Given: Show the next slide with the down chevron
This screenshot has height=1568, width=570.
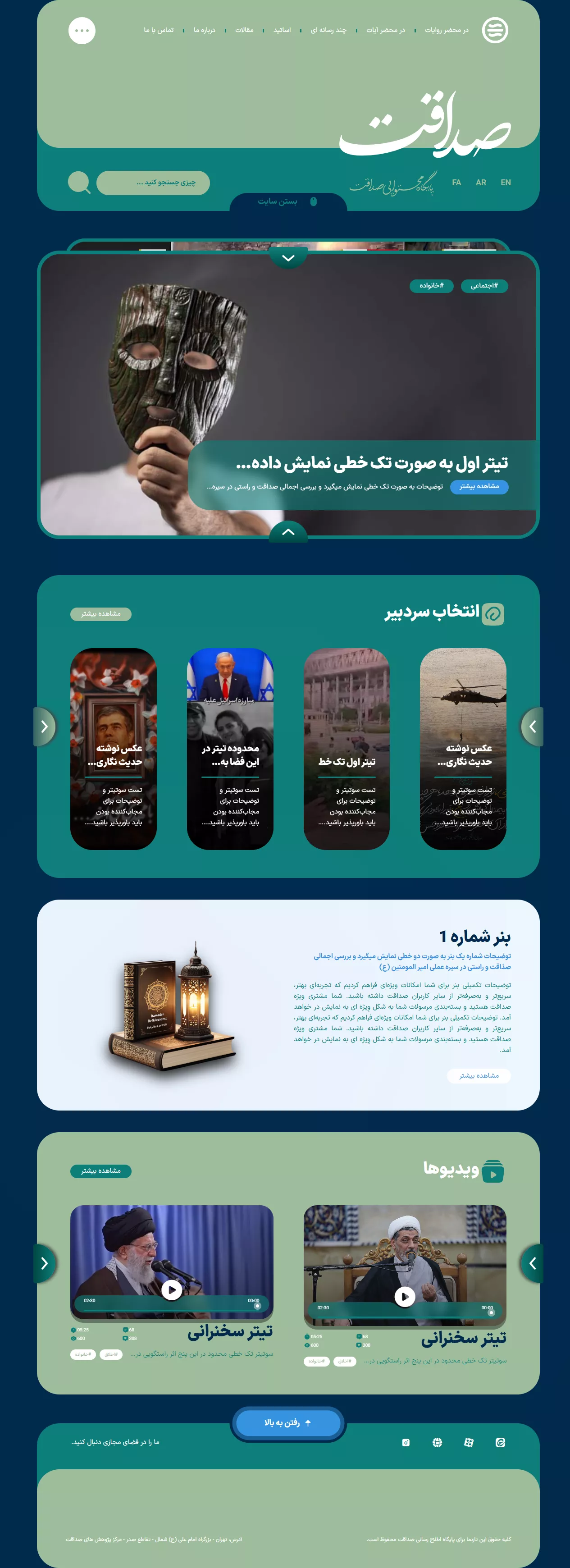Looking at the screenshot, I should click(x=288, y=259).
